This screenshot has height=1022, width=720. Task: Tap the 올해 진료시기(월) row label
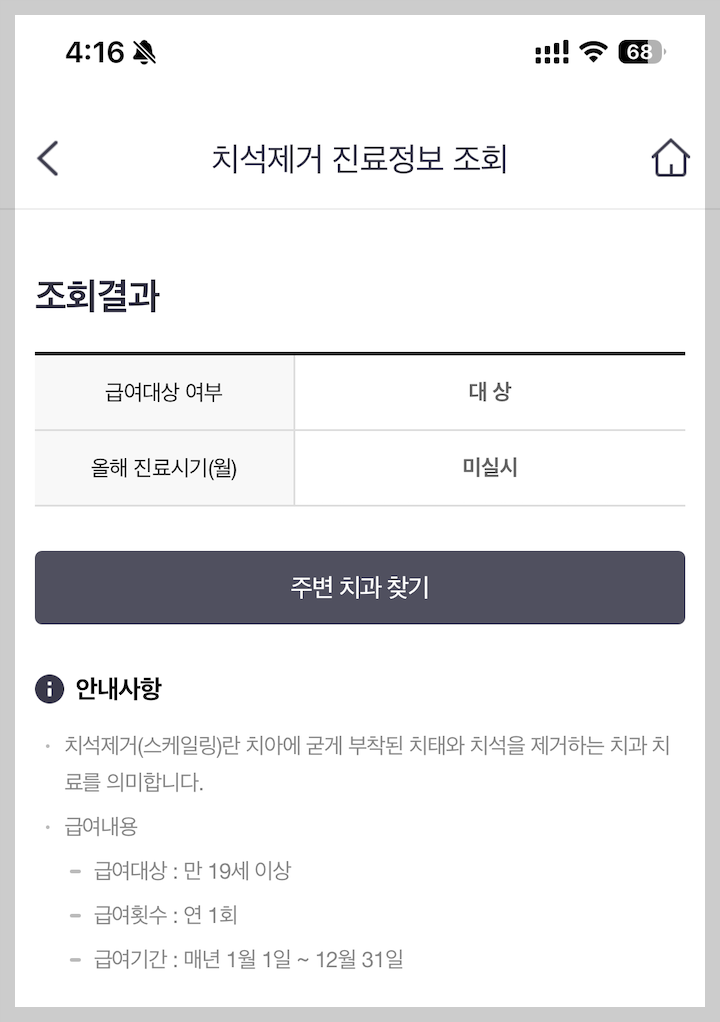(164, 468)
